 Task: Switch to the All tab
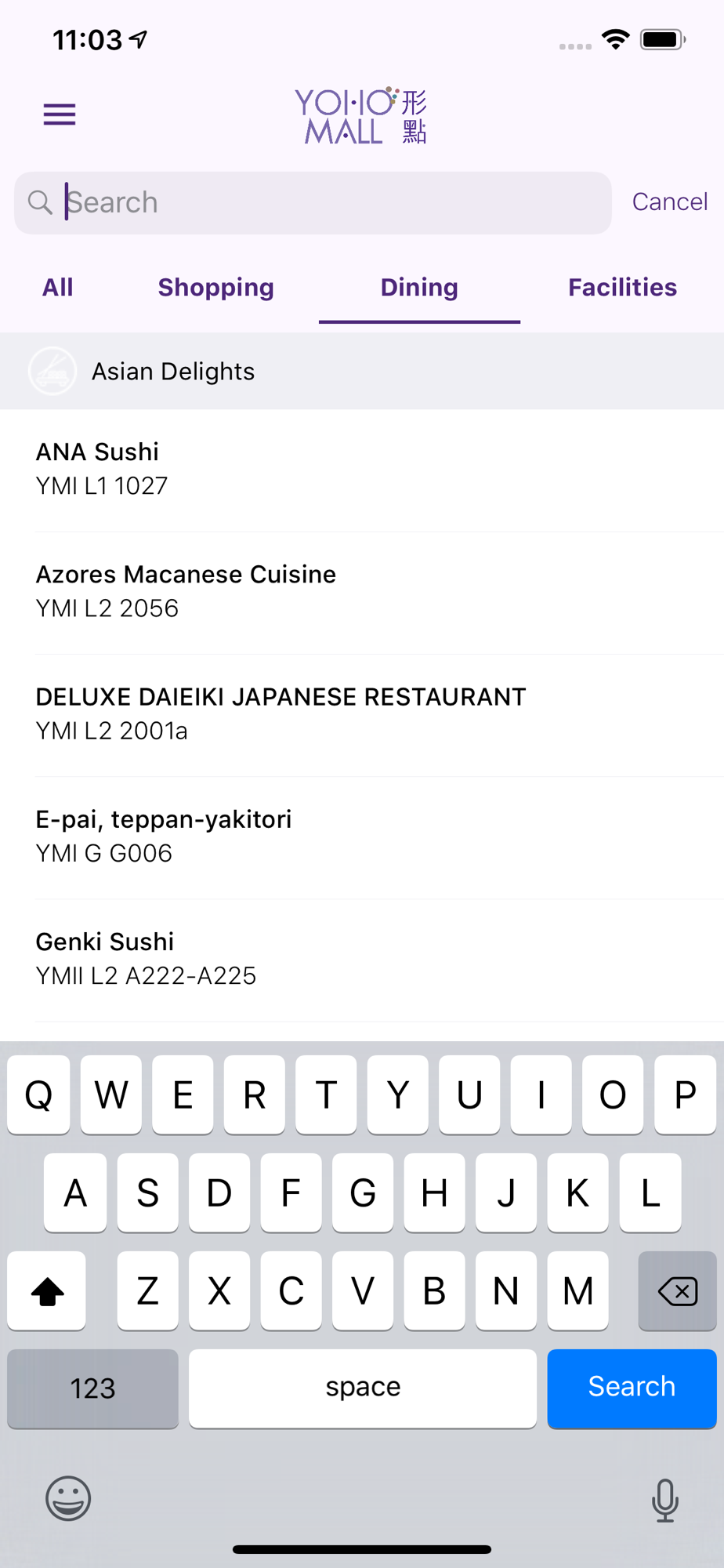[58, 287]
